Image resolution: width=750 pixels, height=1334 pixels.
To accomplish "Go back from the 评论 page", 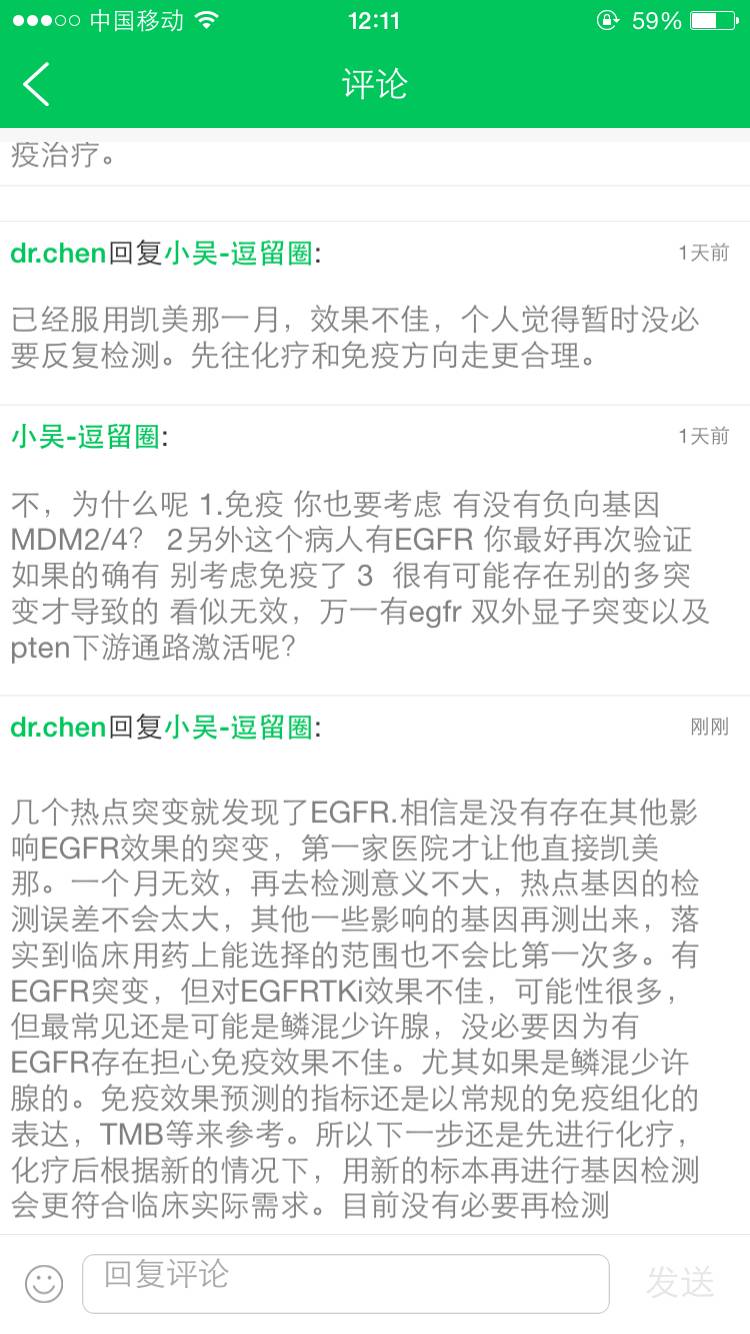I will coord(36,84).
